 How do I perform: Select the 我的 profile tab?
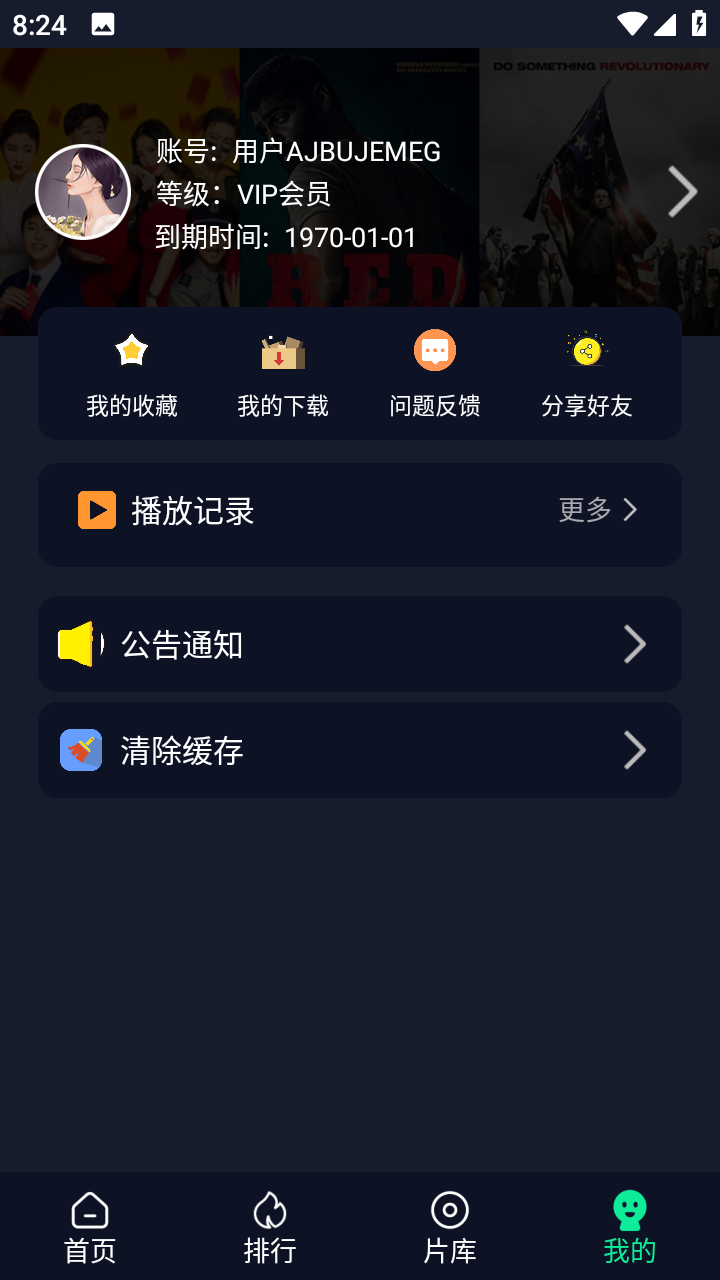pos(630,1228)
